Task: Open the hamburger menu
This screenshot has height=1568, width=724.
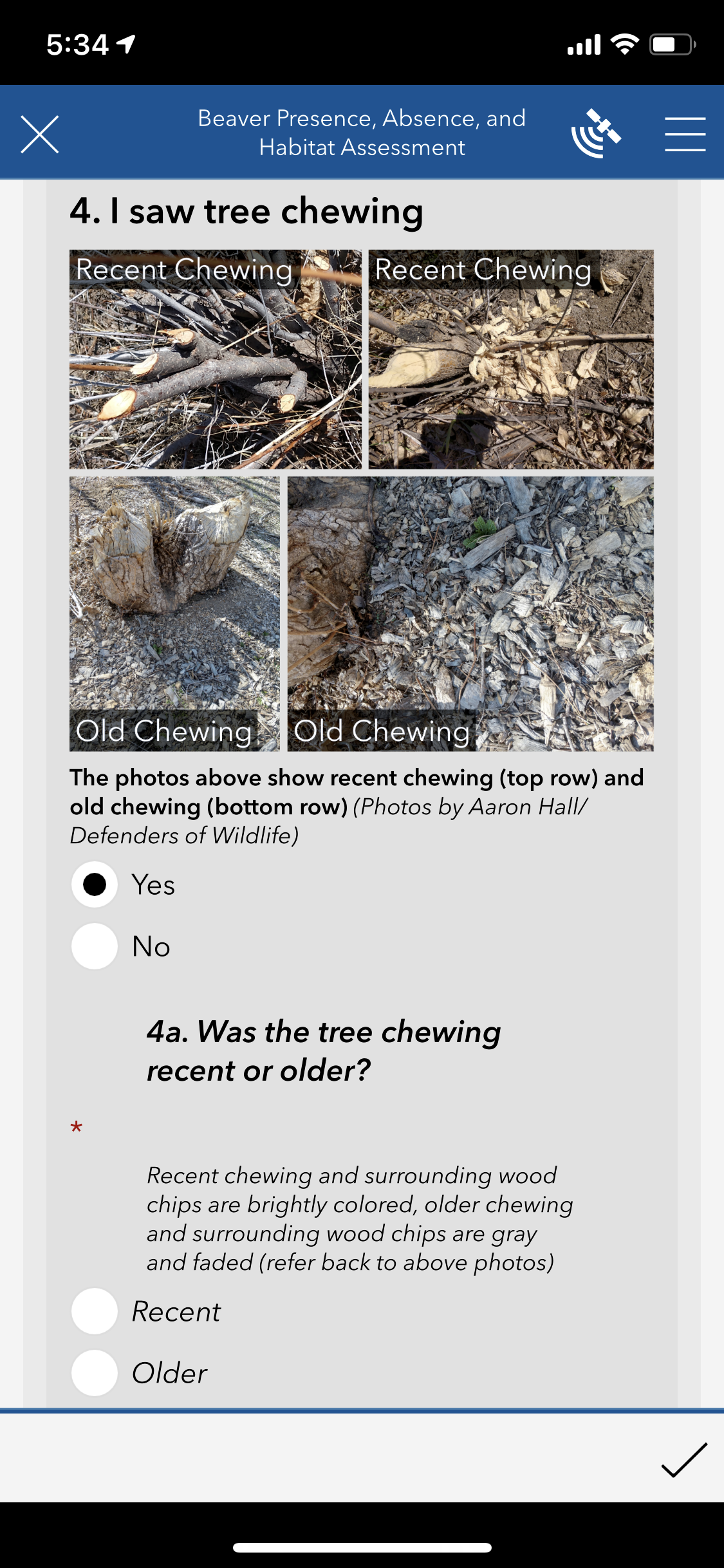Action: pyautogui.click(x=685, y=134)
